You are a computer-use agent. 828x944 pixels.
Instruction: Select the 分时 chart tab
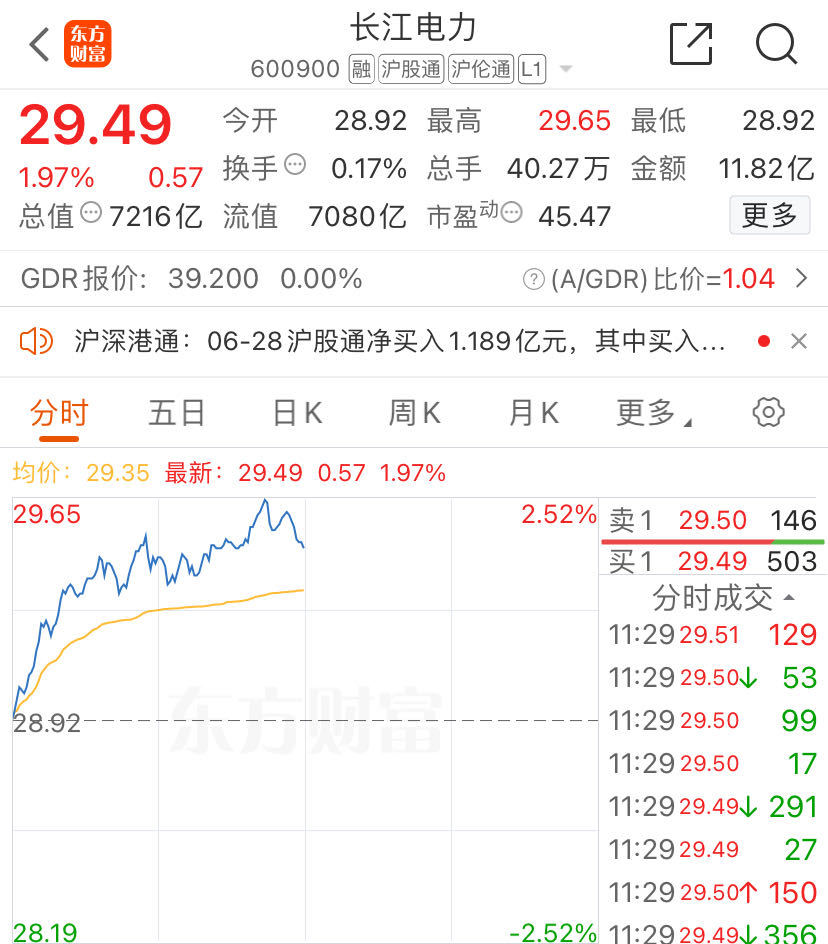(x=59, y=412)
